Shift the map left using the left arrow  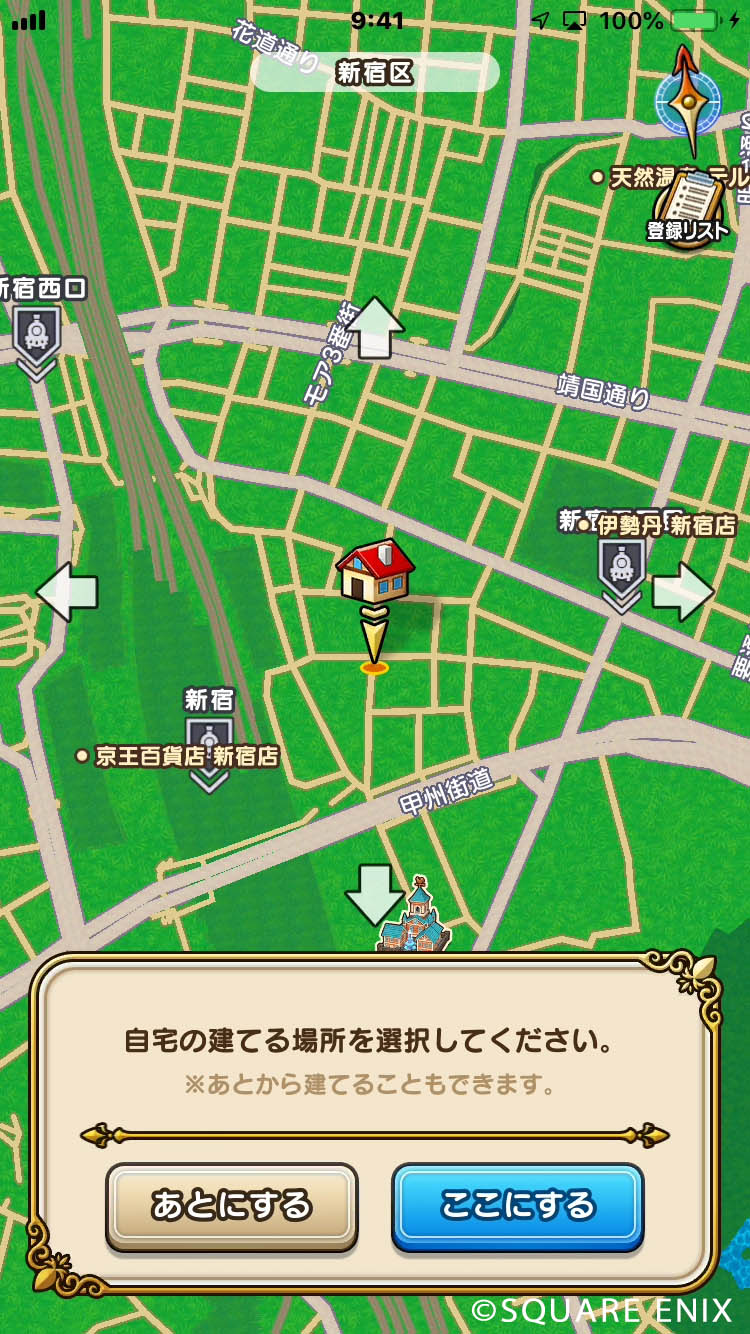tap(68, 591)
